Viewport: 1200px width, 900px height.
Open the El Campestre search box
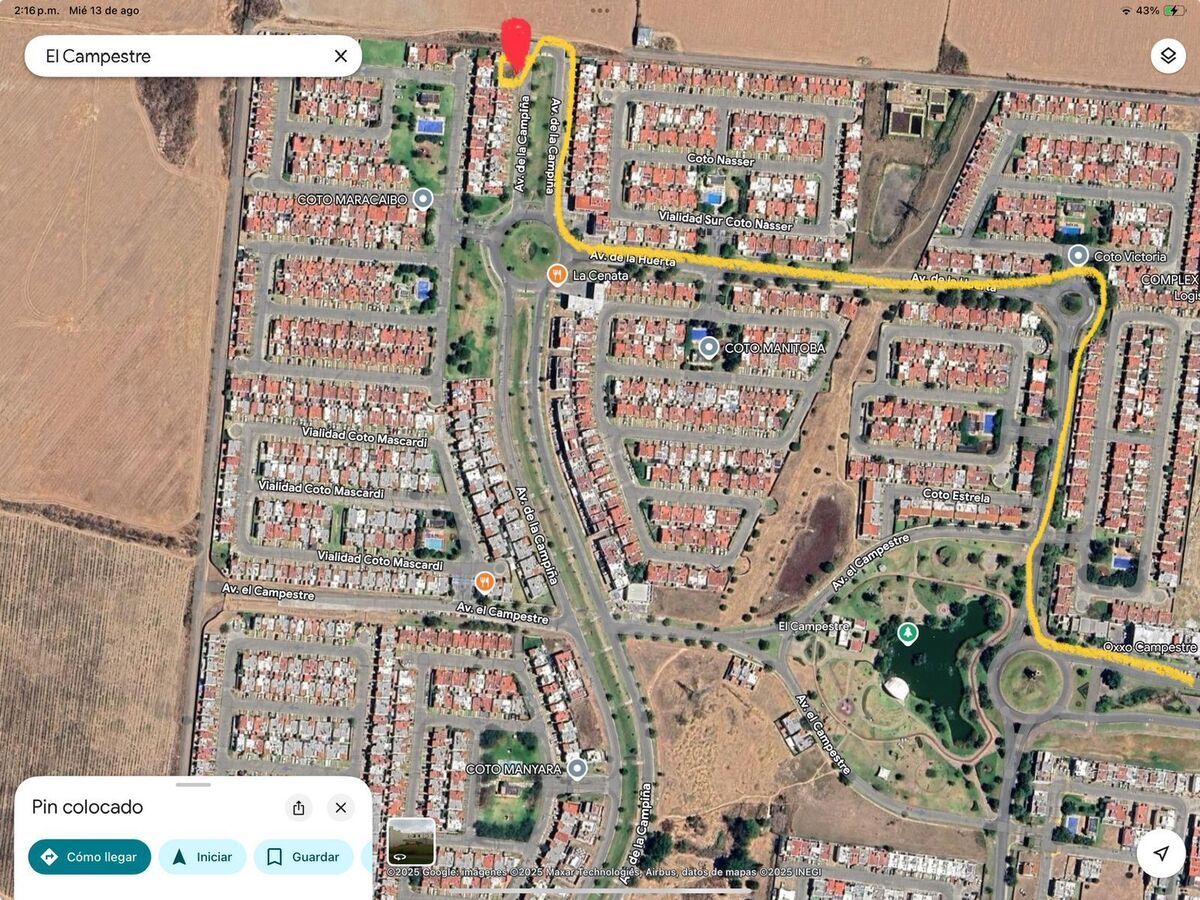point(180,56)
